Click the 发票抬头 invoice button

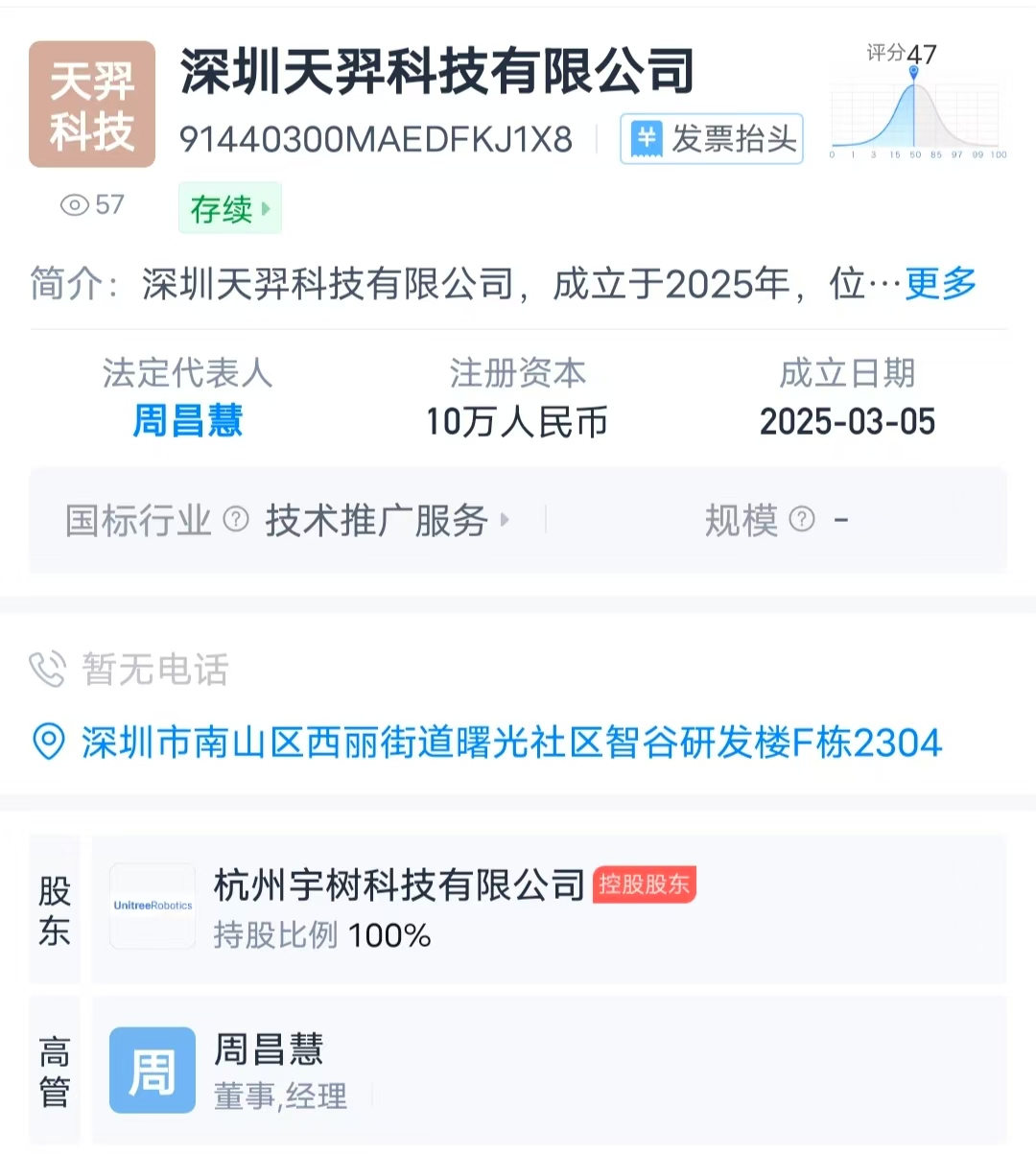(711, 138)
